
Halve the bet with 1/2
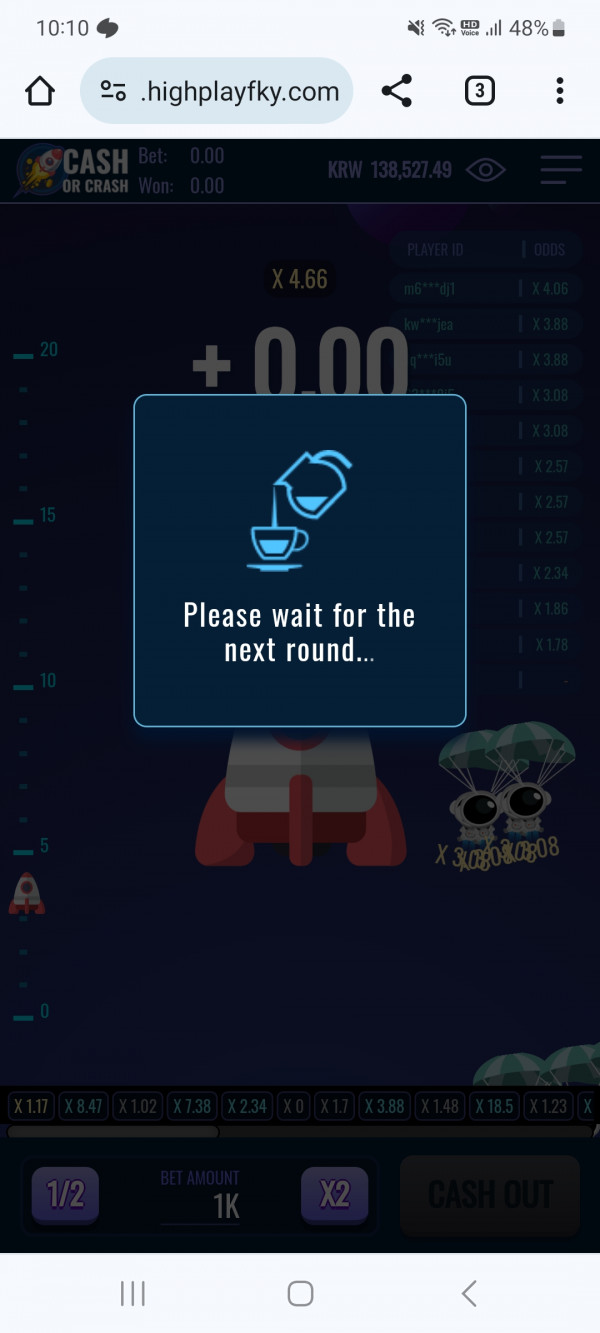coord(66,1194)
